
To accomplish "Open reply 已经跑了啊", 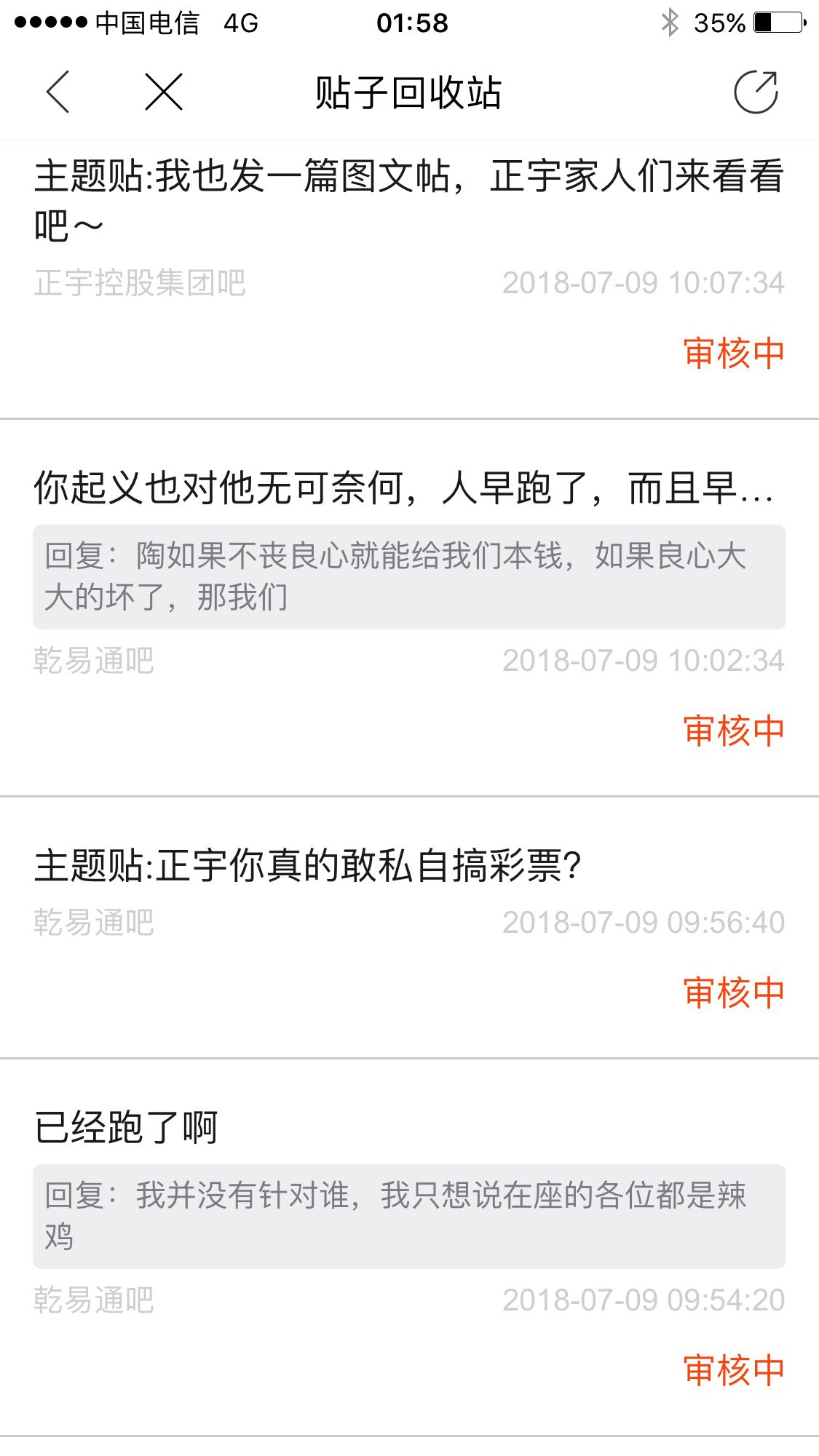I will pos(126,1128).
